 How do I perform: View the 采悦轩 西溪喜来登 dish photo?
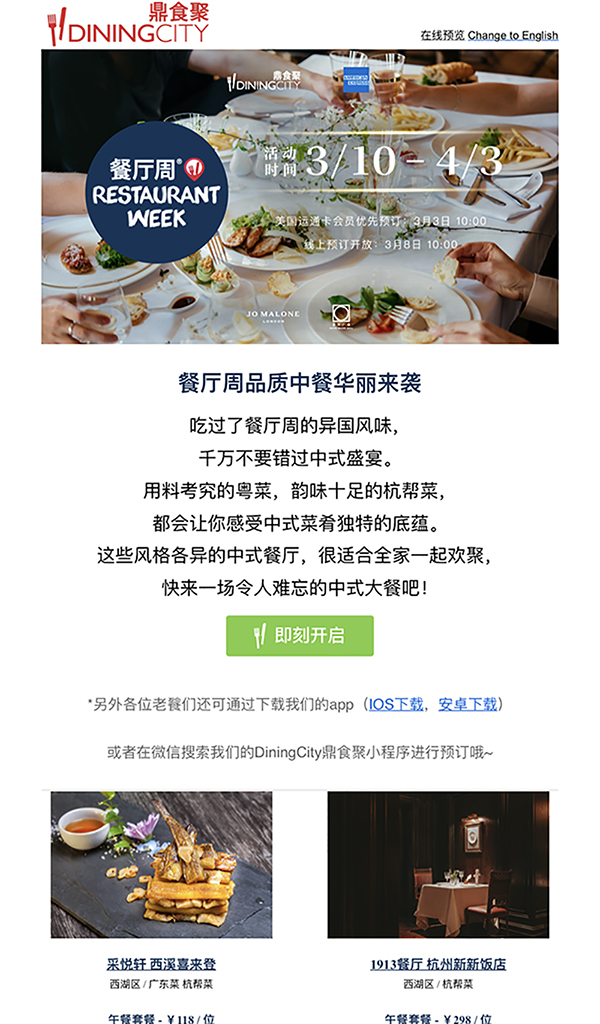click(x=161, y=865)
